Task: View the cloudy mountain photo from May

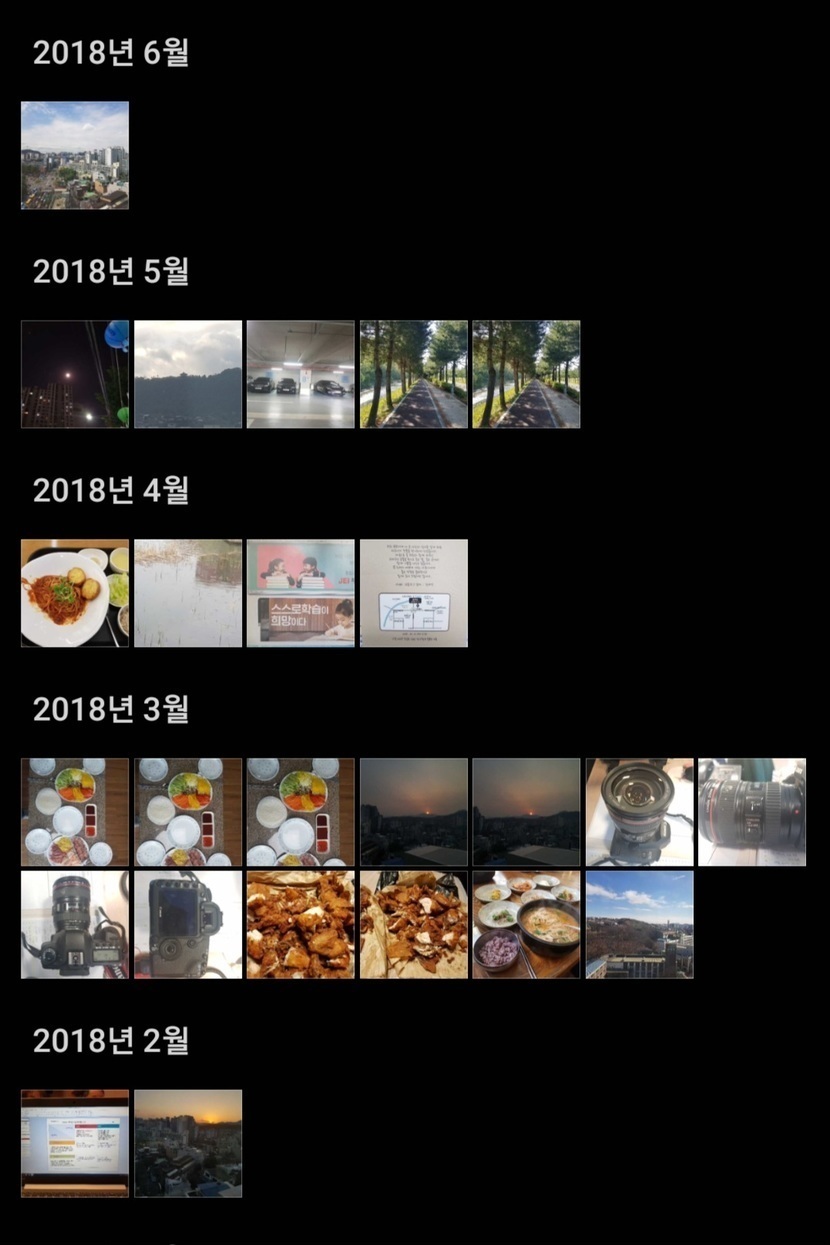Action: 188,374
